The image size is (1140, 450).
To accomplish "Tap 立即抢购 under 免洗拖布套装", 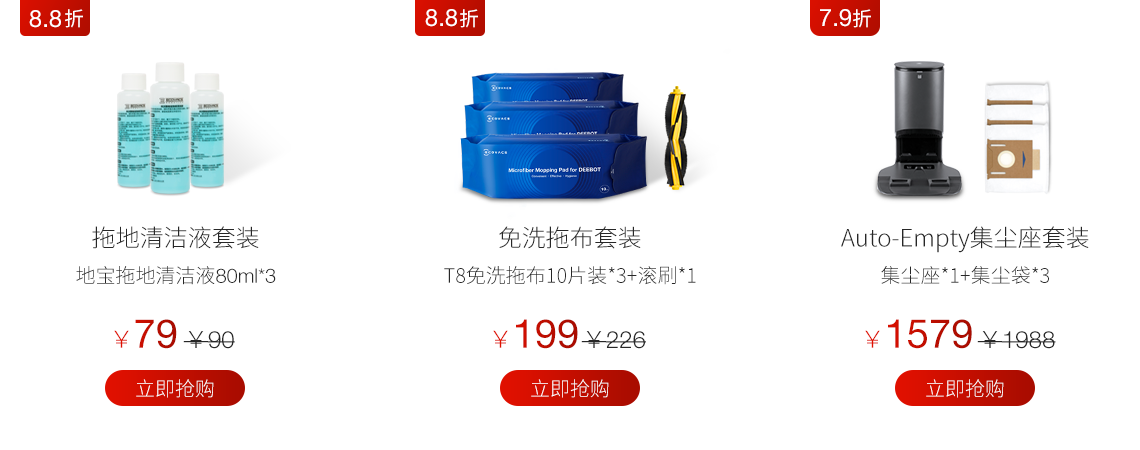I will click(570, 388).
